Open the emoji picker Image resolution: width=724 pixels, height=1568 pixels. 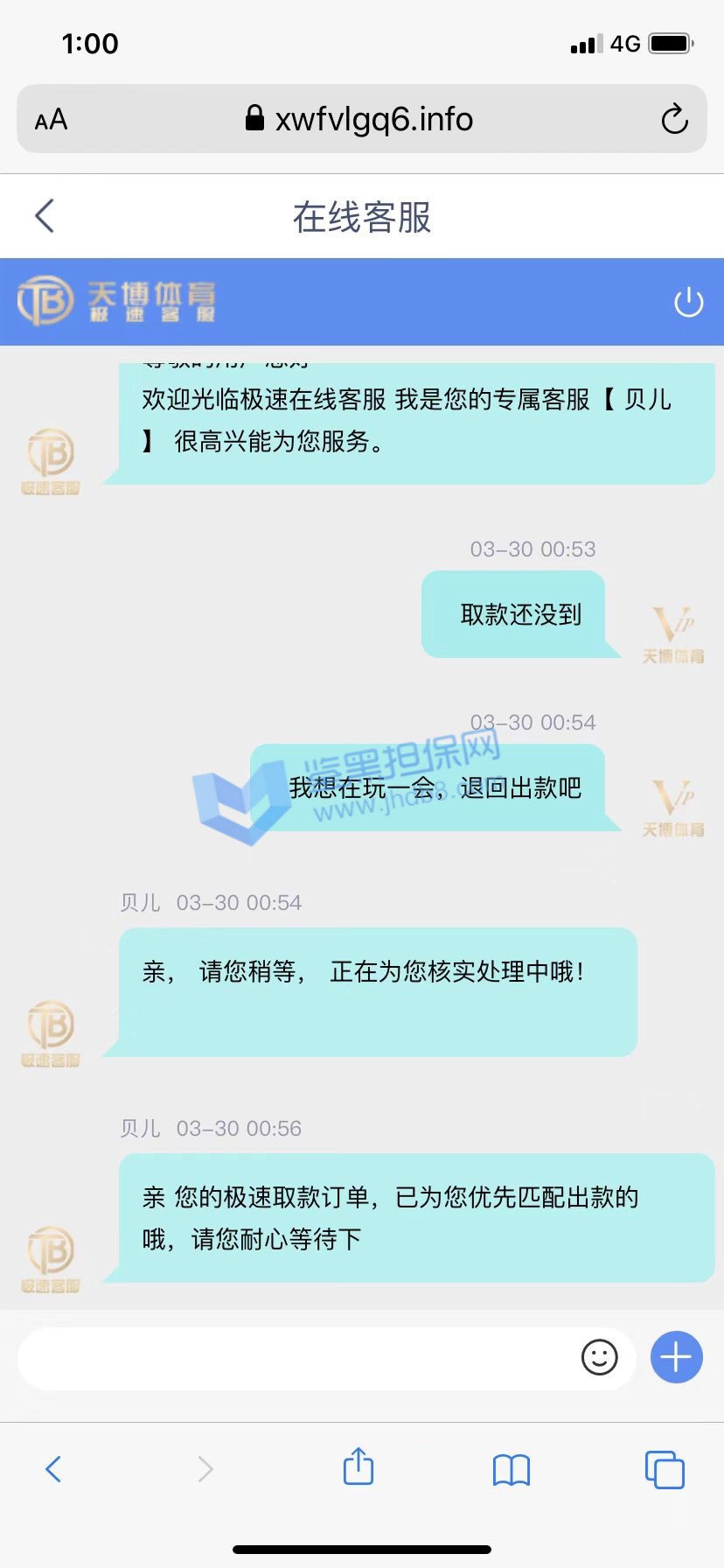[x=599, y=1358]
